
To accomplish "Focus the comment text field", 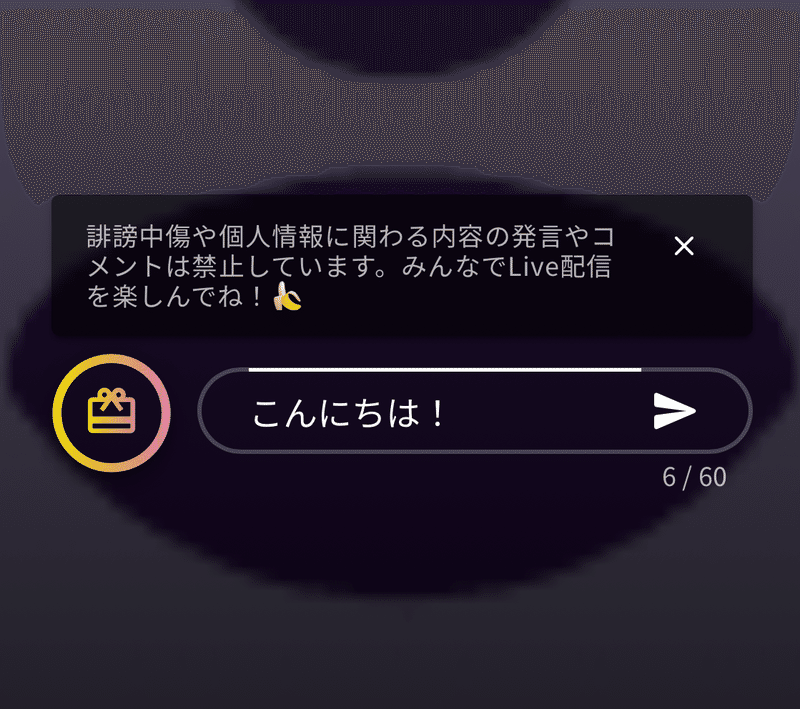I will [x=430, y=412].
